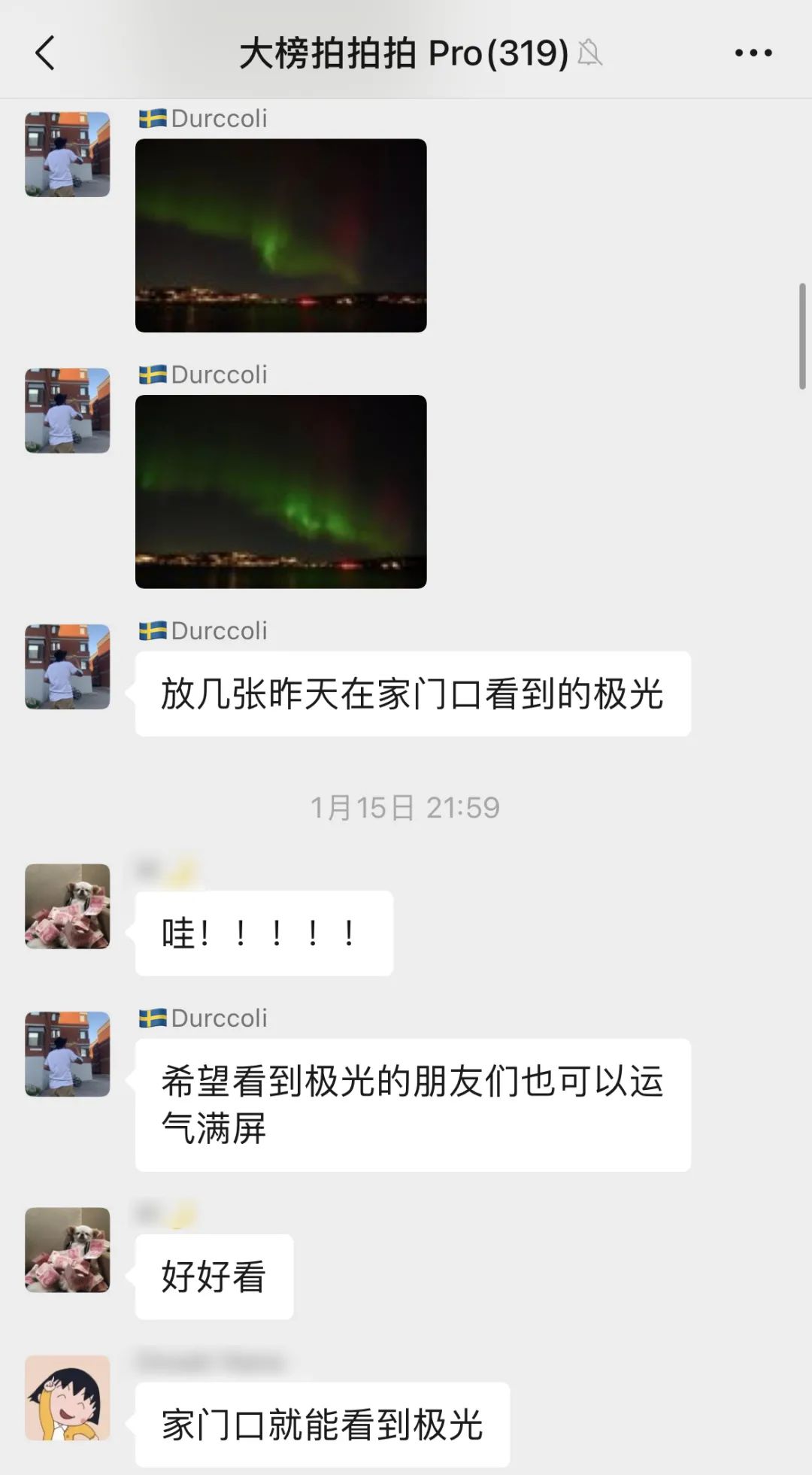This screenshot has height=1475, width=812.
Task: Open the group title '大榜拍拍拍 Pro(319)'
Action: point(402,53)
